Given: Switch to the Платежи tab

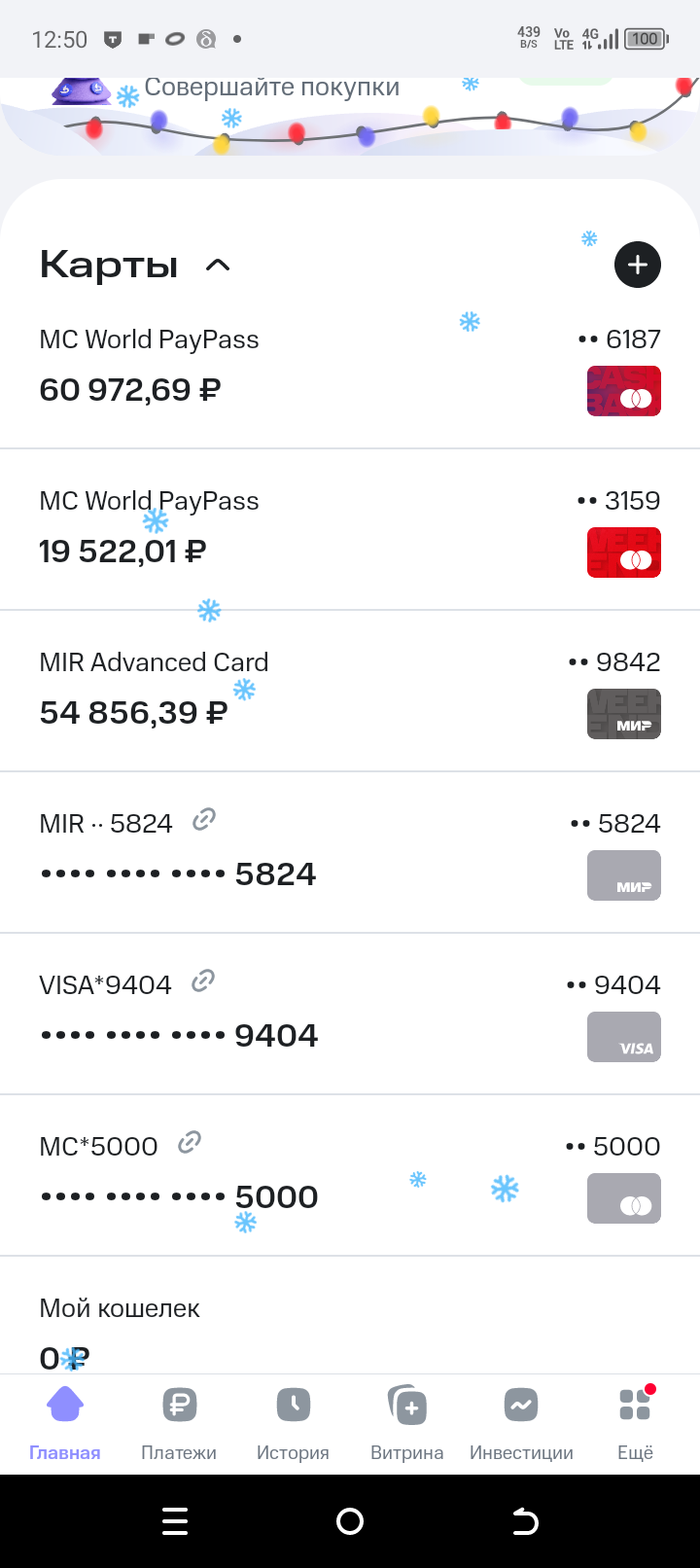Looking at the screenshot, I should [179, 1424].
